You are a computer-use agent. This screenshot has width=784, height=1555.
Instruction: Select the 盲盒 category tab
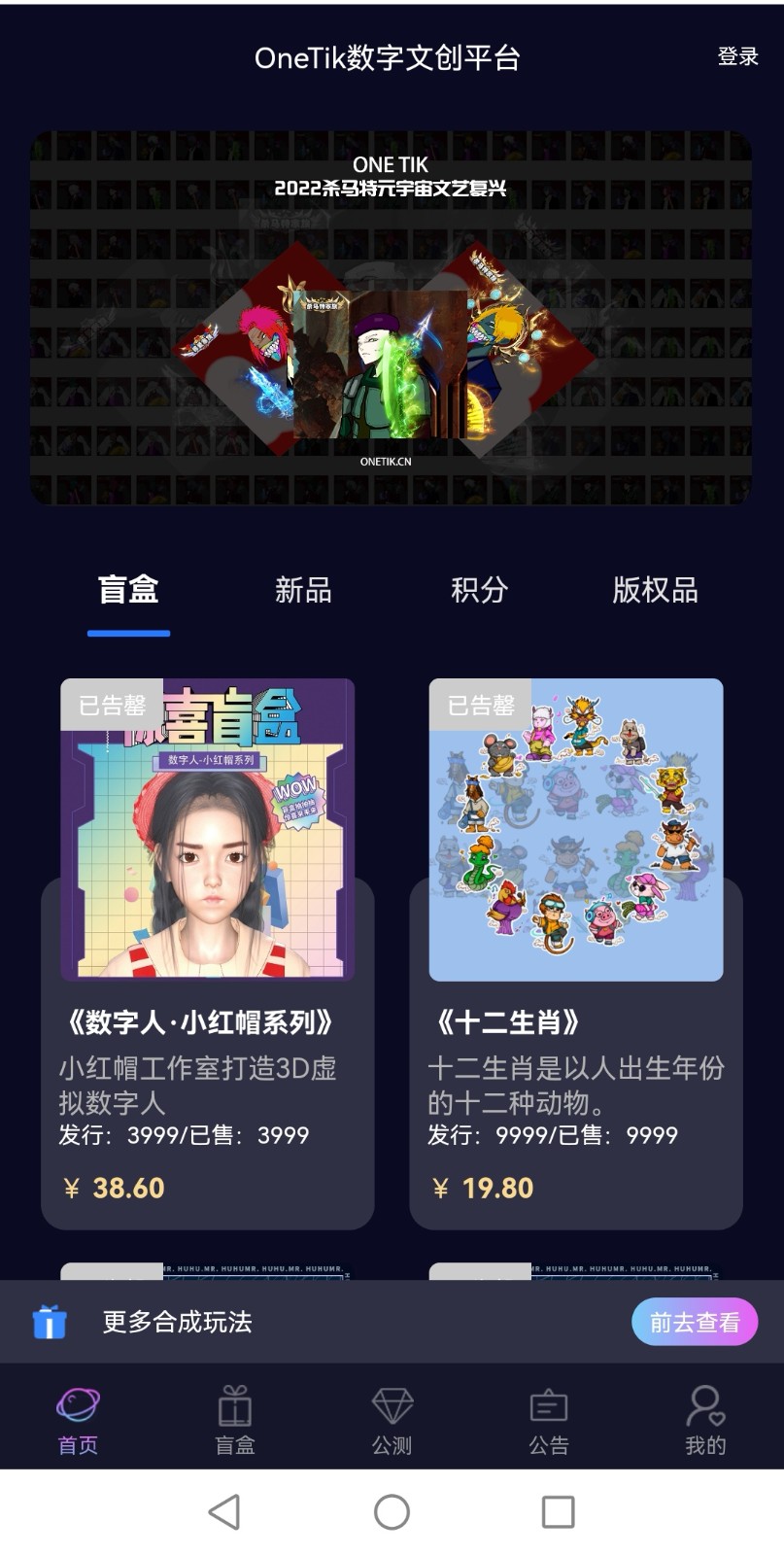coord(128,590)
